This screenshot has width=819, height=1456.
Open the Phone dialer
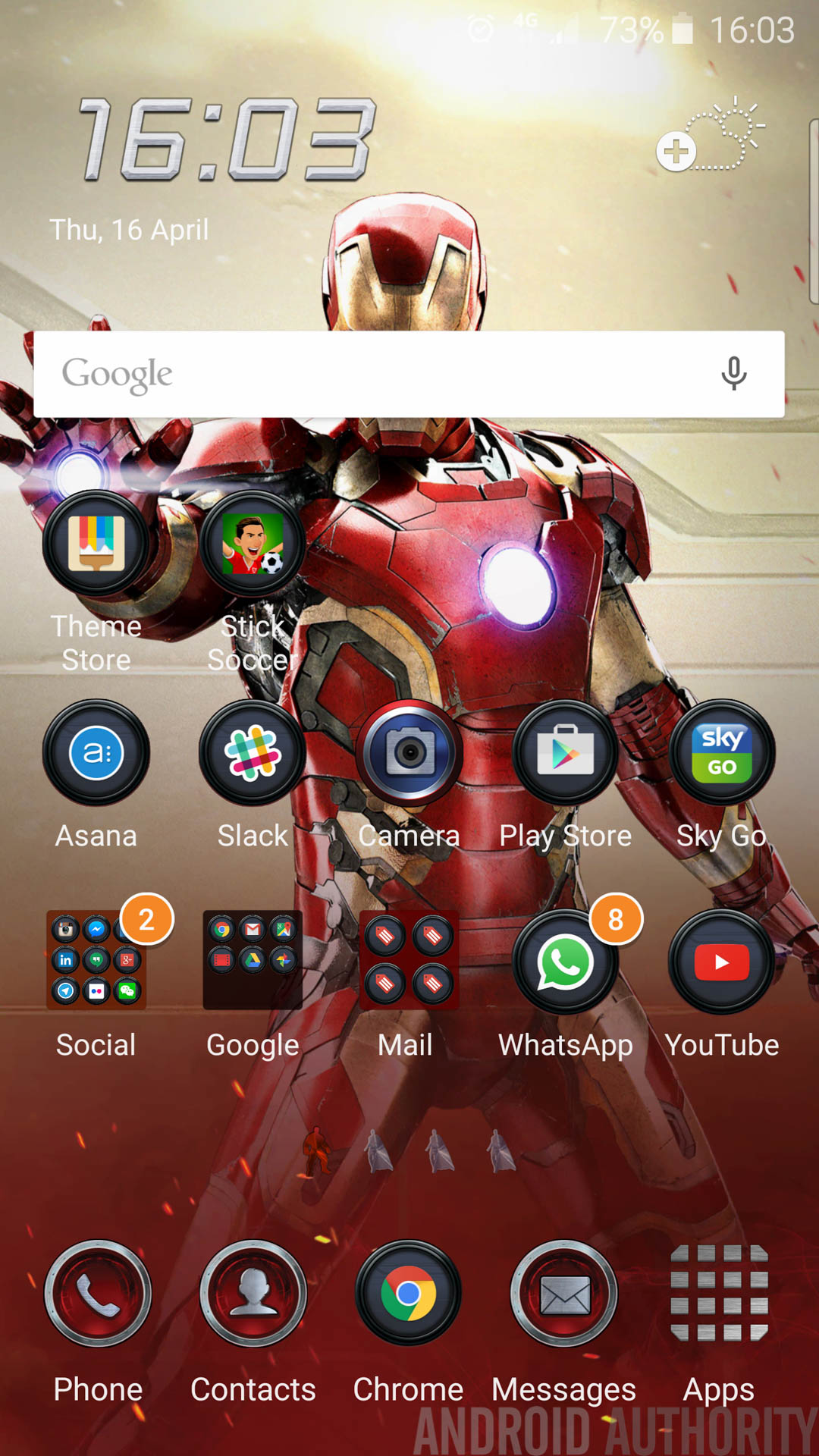(98, 1293)
